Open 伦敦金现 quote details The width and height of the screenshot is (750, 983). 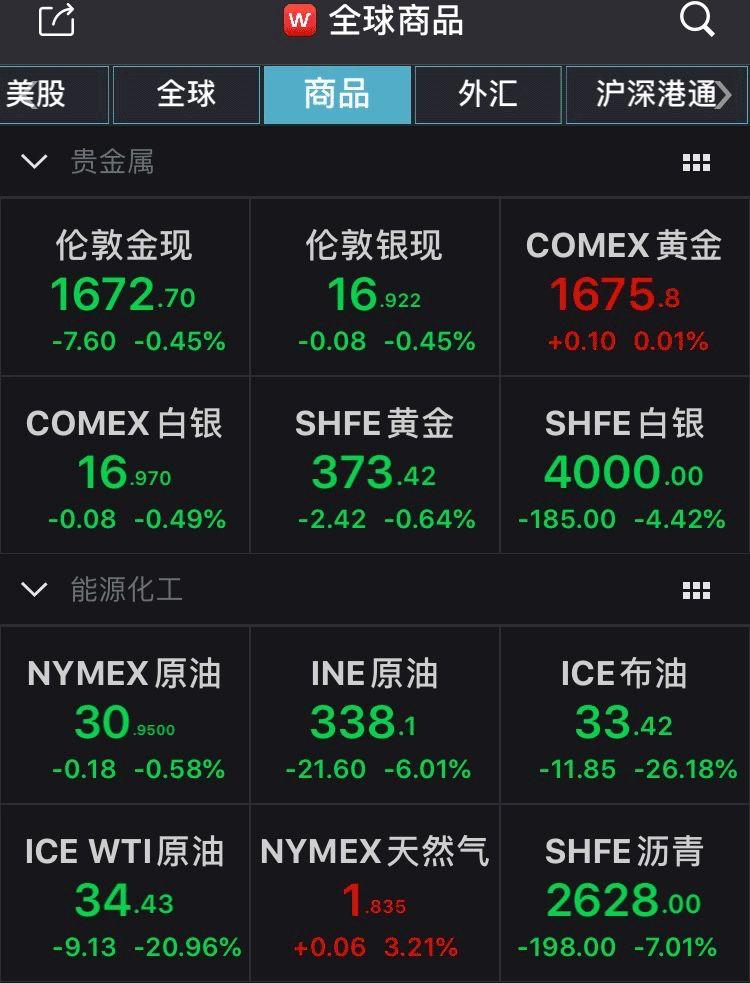[x=125, y=287]
